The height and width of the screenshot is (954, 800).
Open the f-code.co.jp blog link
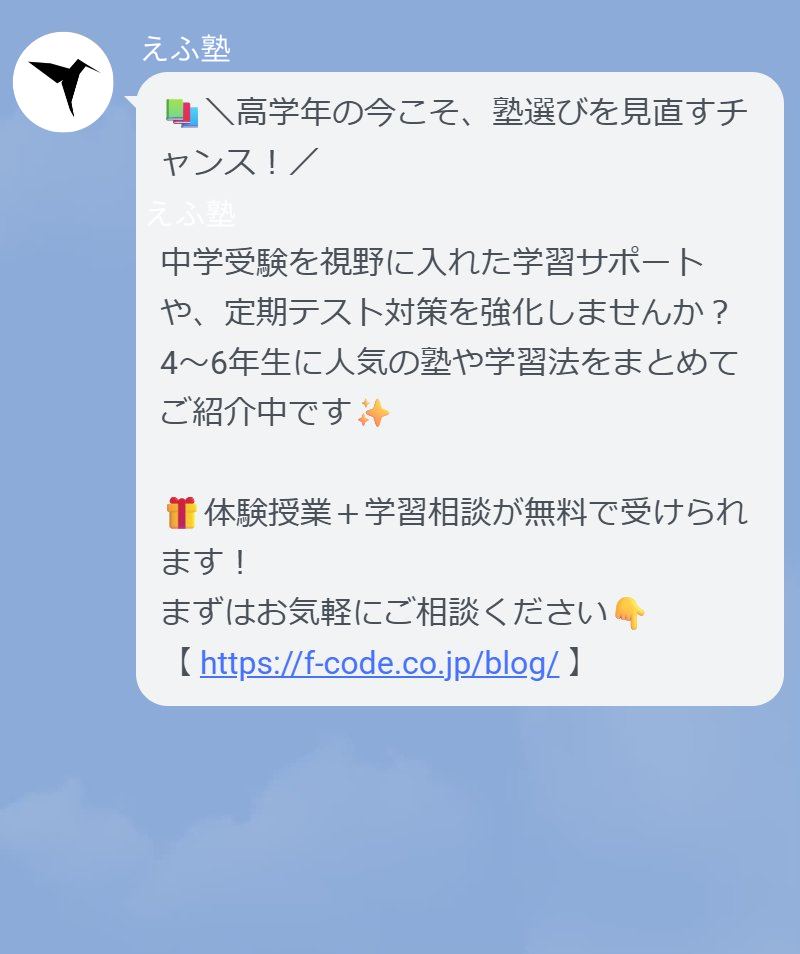click(379, 663)
